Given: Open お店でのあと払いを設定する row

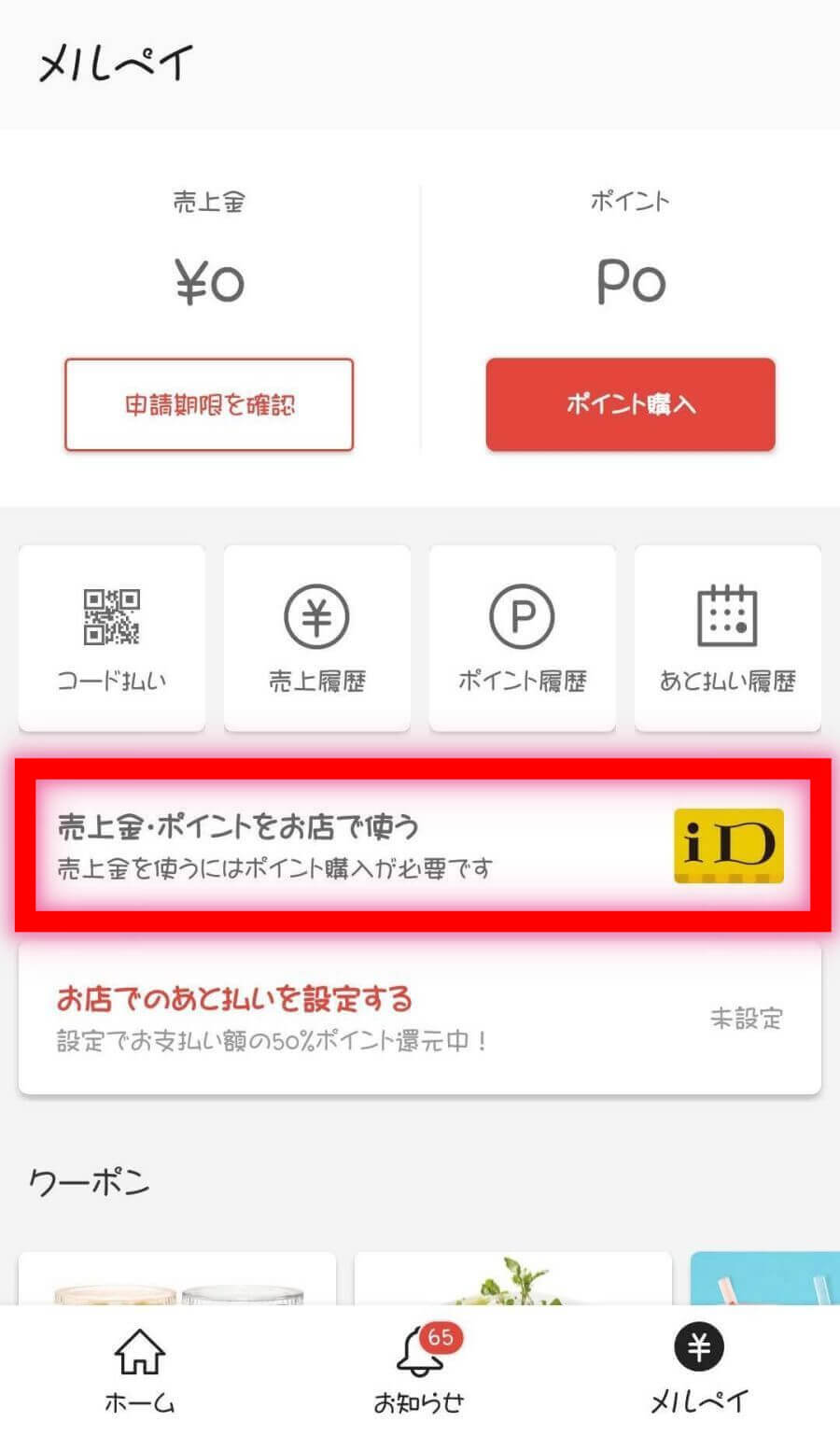Looking at the screenshot, I should click(x=420, y=1018).
